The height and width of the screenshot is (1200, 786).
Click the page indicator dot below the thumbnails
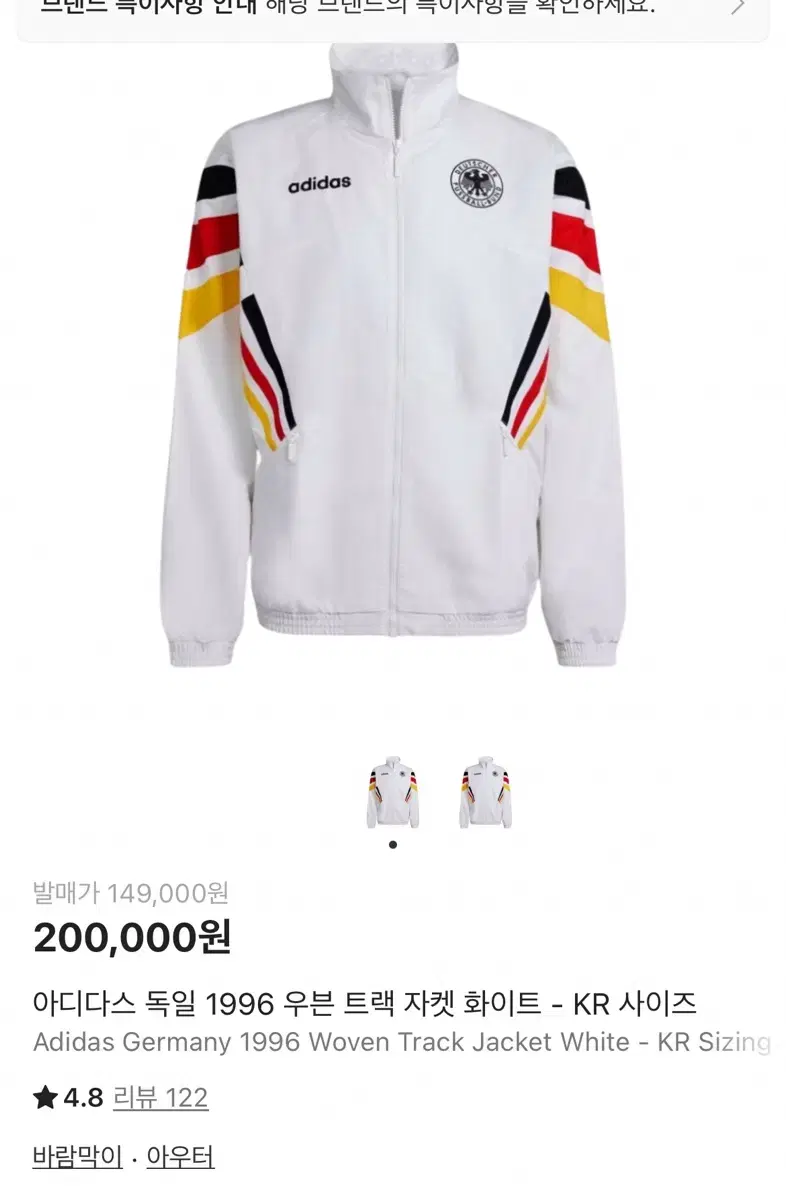coord(393,845)
